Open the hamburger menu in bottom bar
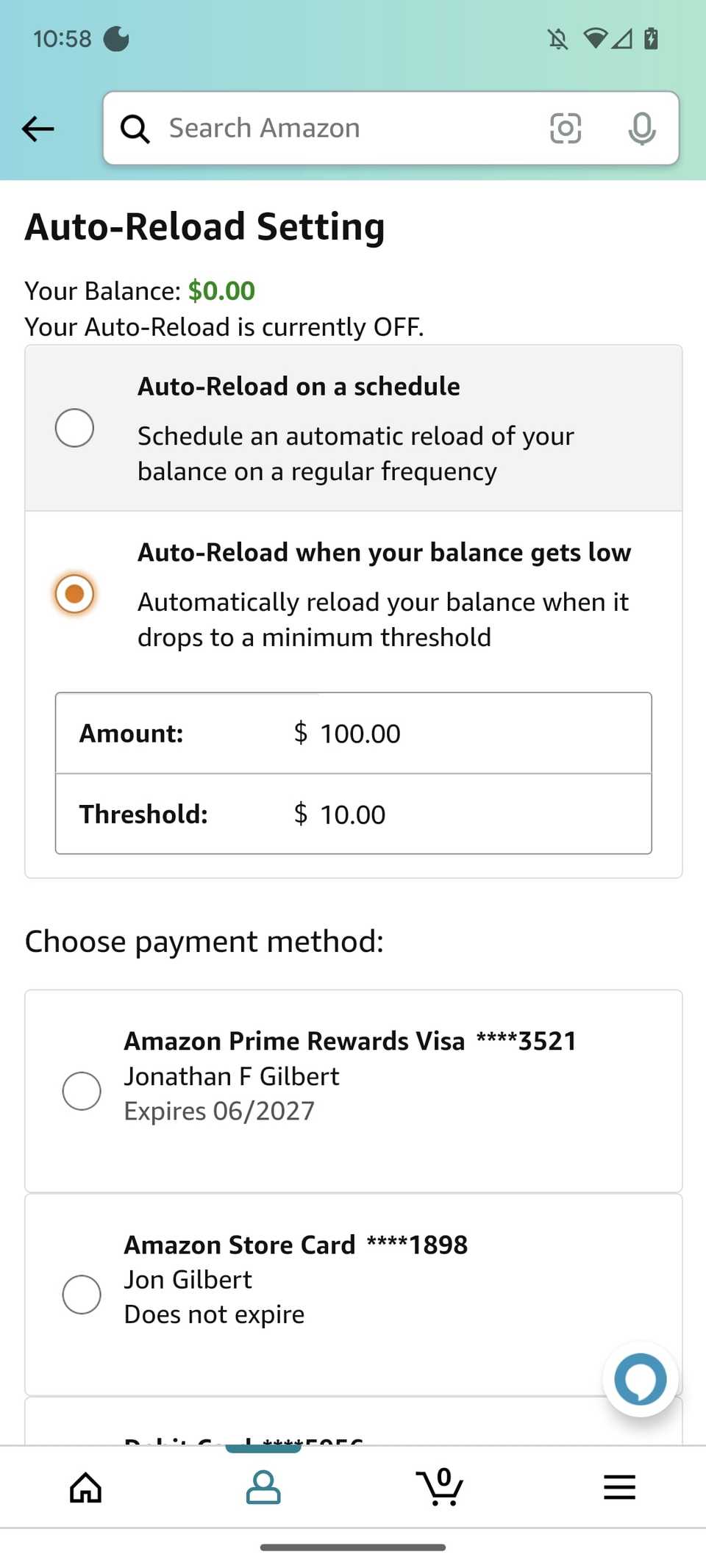The height and width of the screenshot is (1568, 706). coord(618,1486)
